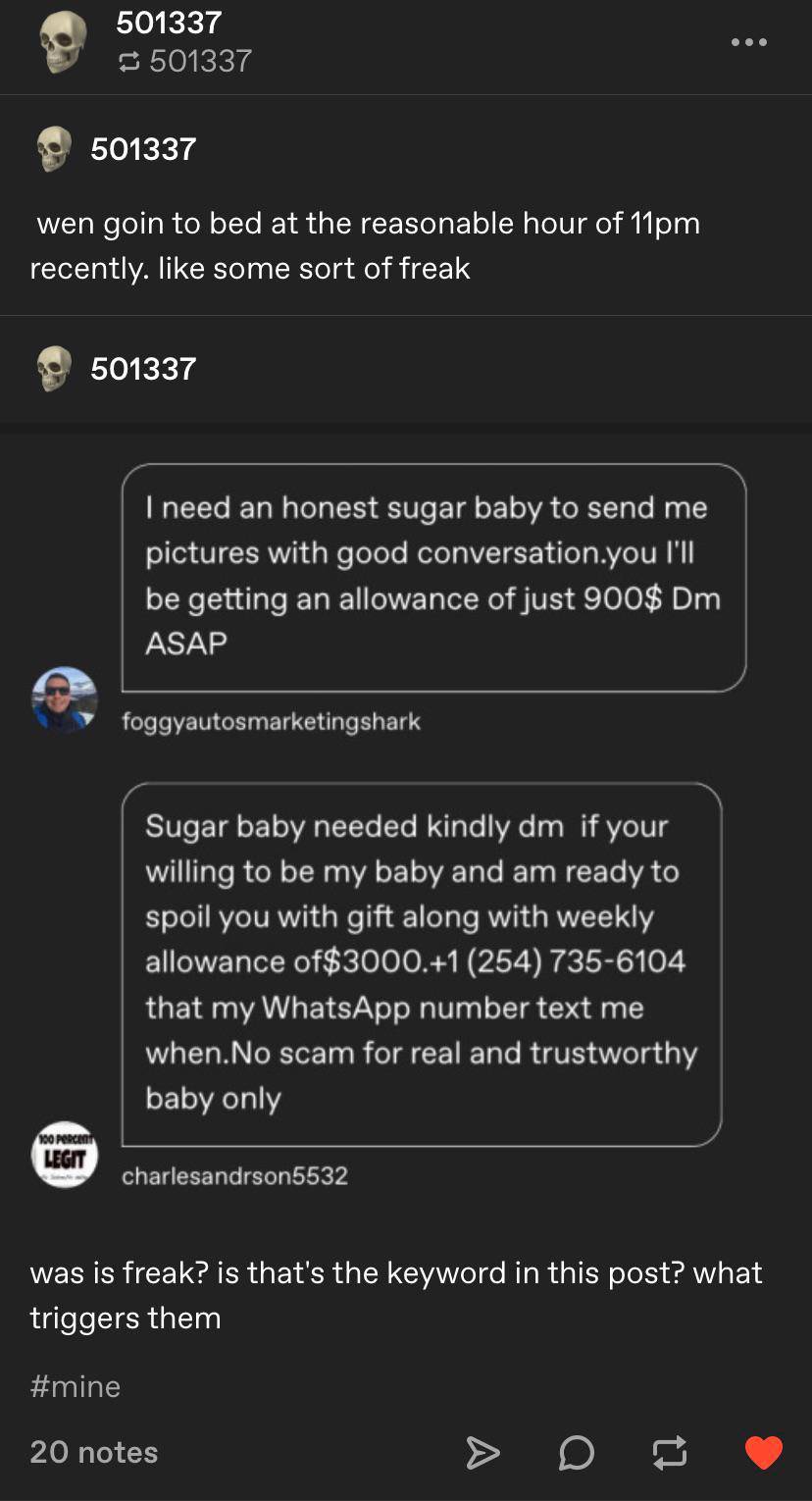View the 20 notes

94,1452
